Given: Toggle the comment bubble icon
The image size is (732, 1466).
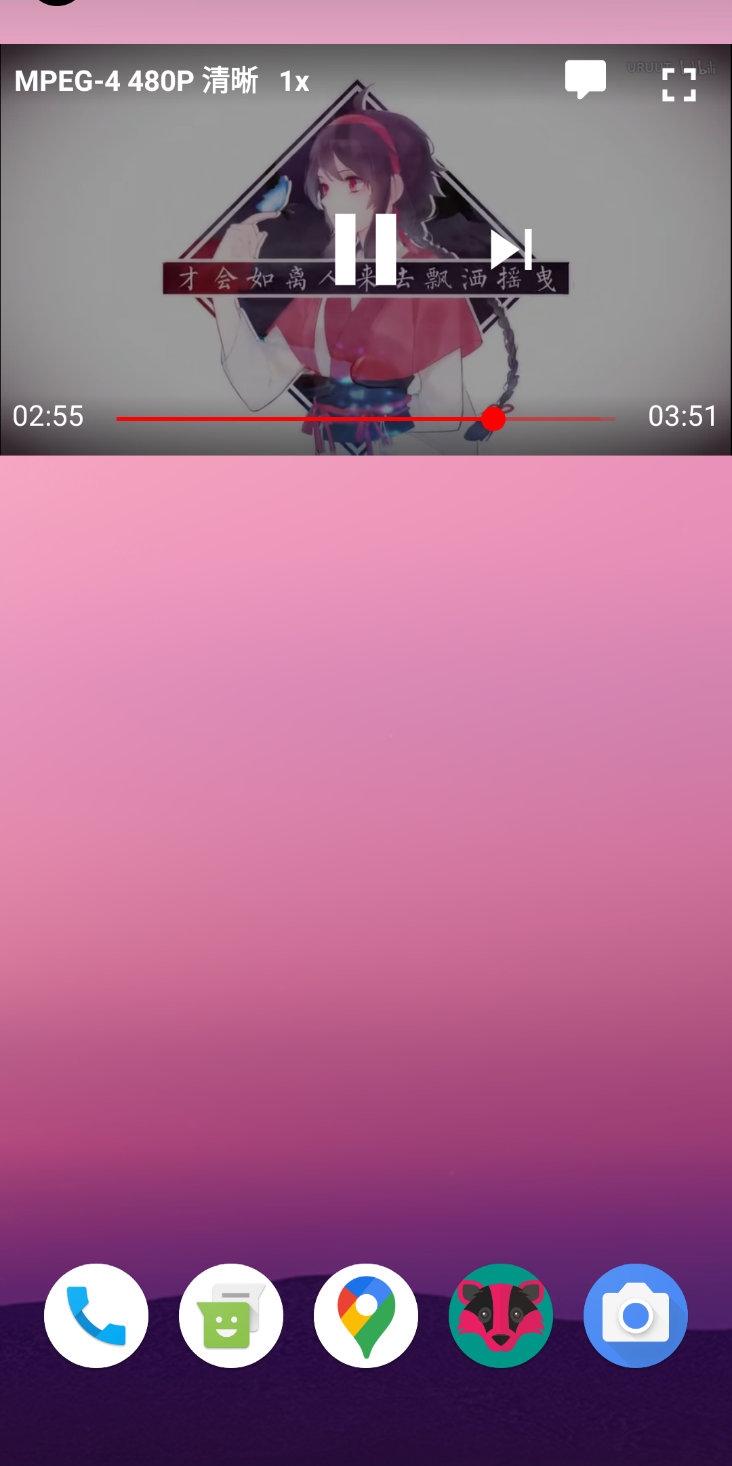Looking at the screenshot, I should [585, 80].
